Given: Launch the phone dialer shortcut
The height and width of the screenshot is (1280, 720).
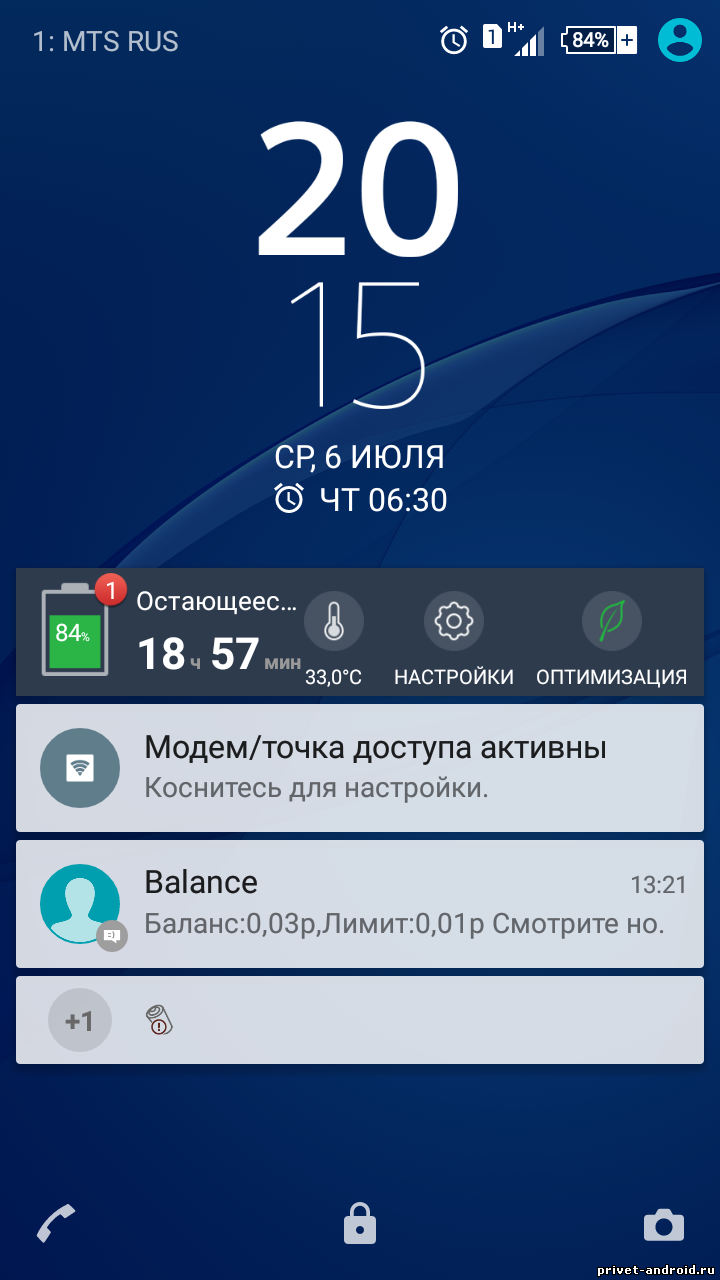Looking at the screenshot, I should coord(56,1223).
